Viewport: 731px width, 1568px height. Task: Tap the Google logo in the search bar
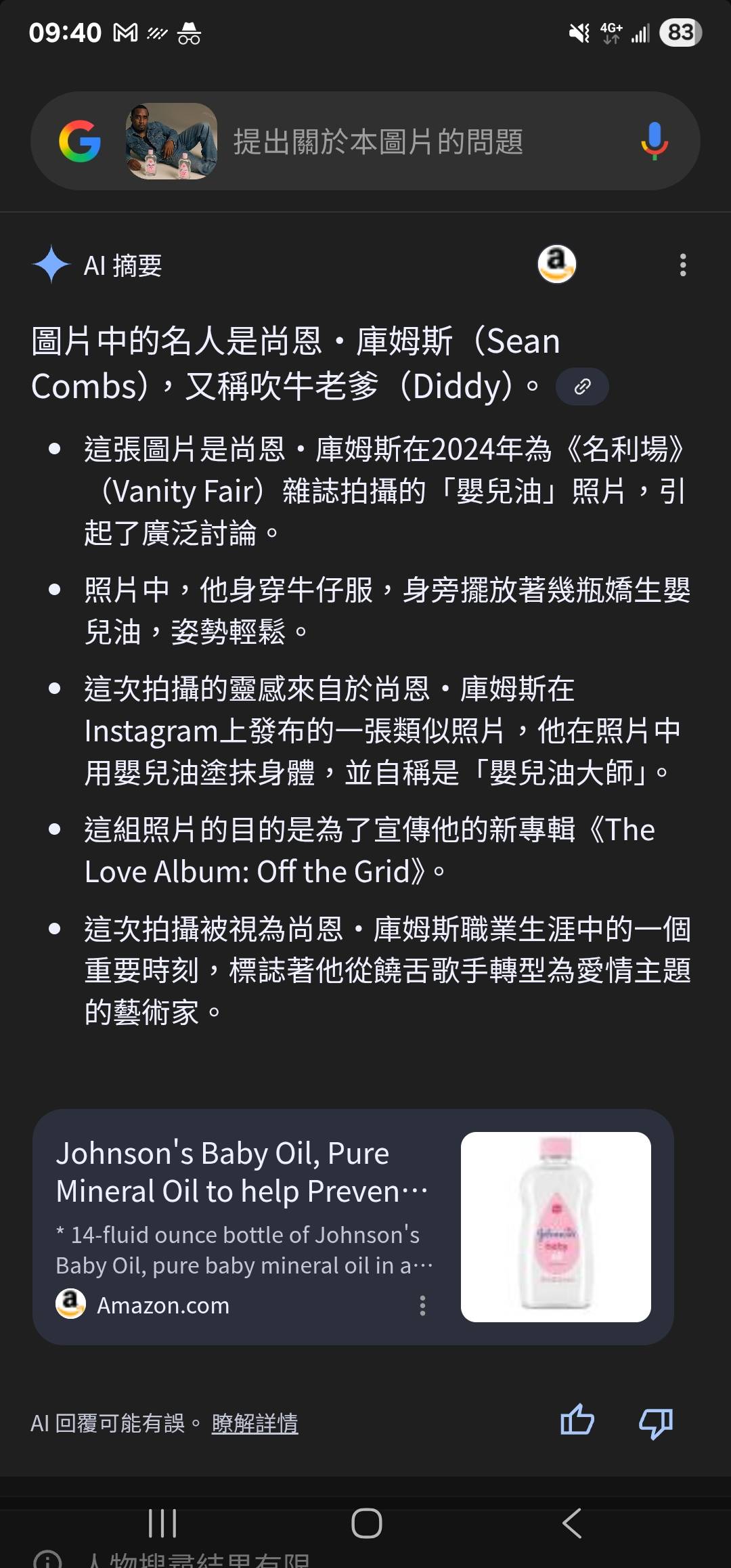pyautogui.click(x=80, y=141)
